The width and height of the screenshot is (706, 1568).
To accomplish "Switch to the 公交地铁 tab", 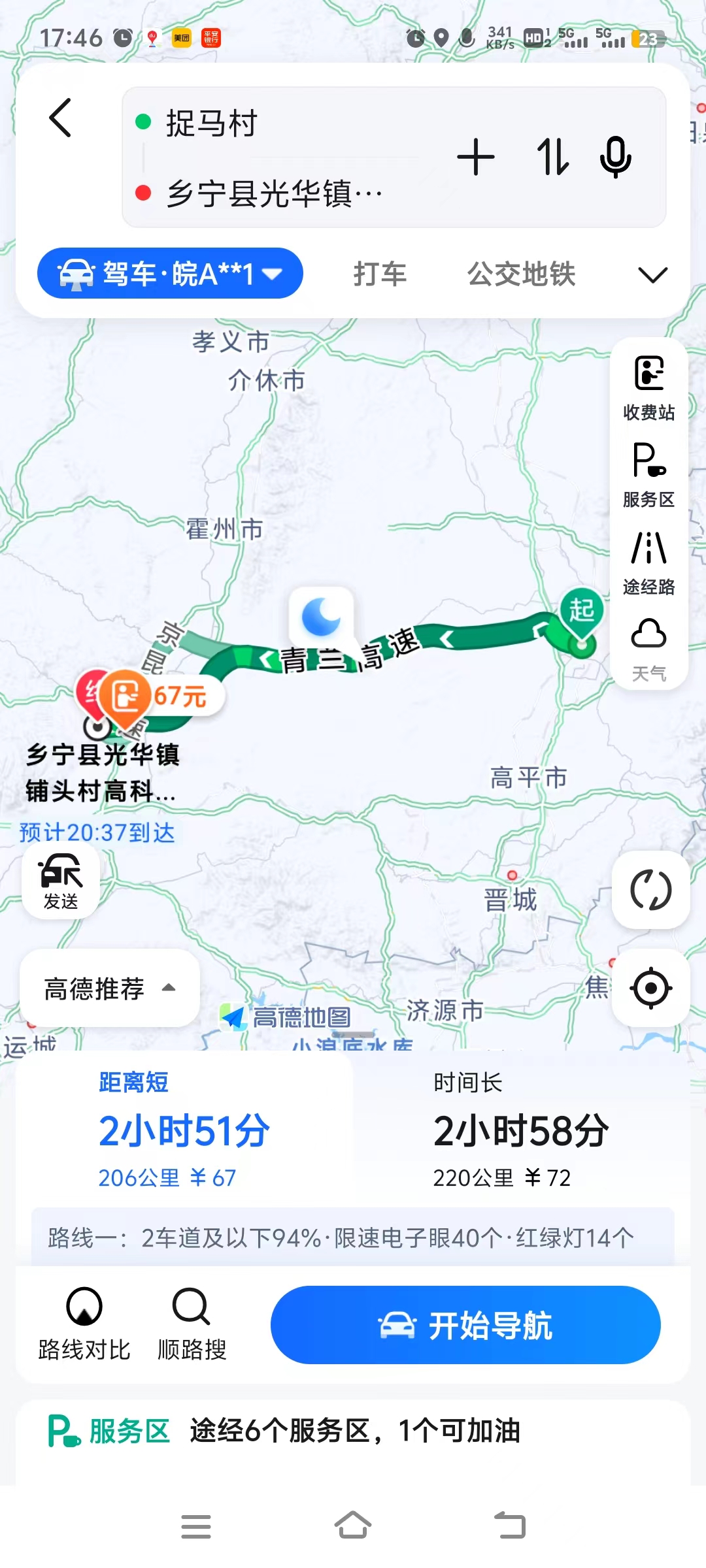I will tap(521, 274).
